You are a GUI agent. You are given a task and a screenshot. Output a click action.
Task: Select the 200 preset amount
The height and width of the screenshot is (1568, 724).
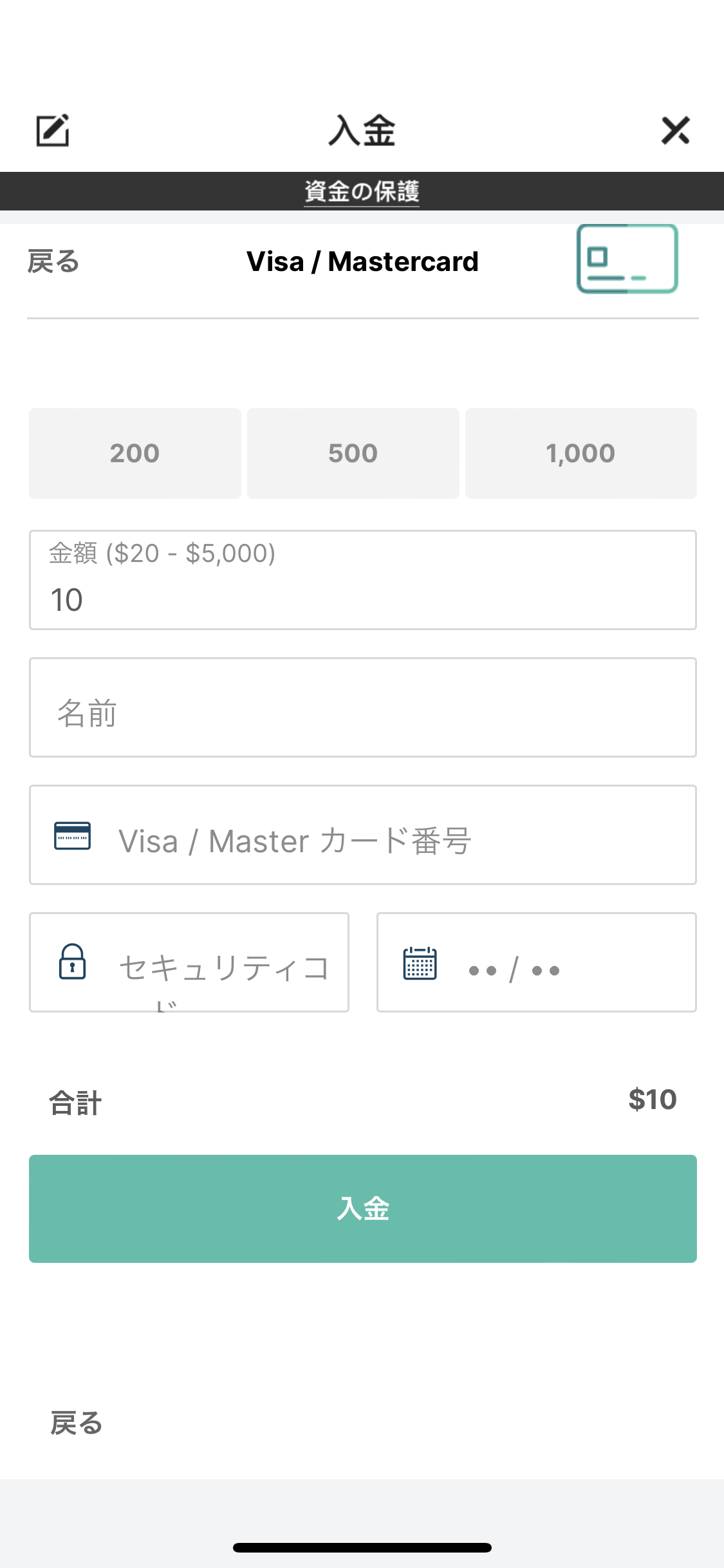[135, 453]
